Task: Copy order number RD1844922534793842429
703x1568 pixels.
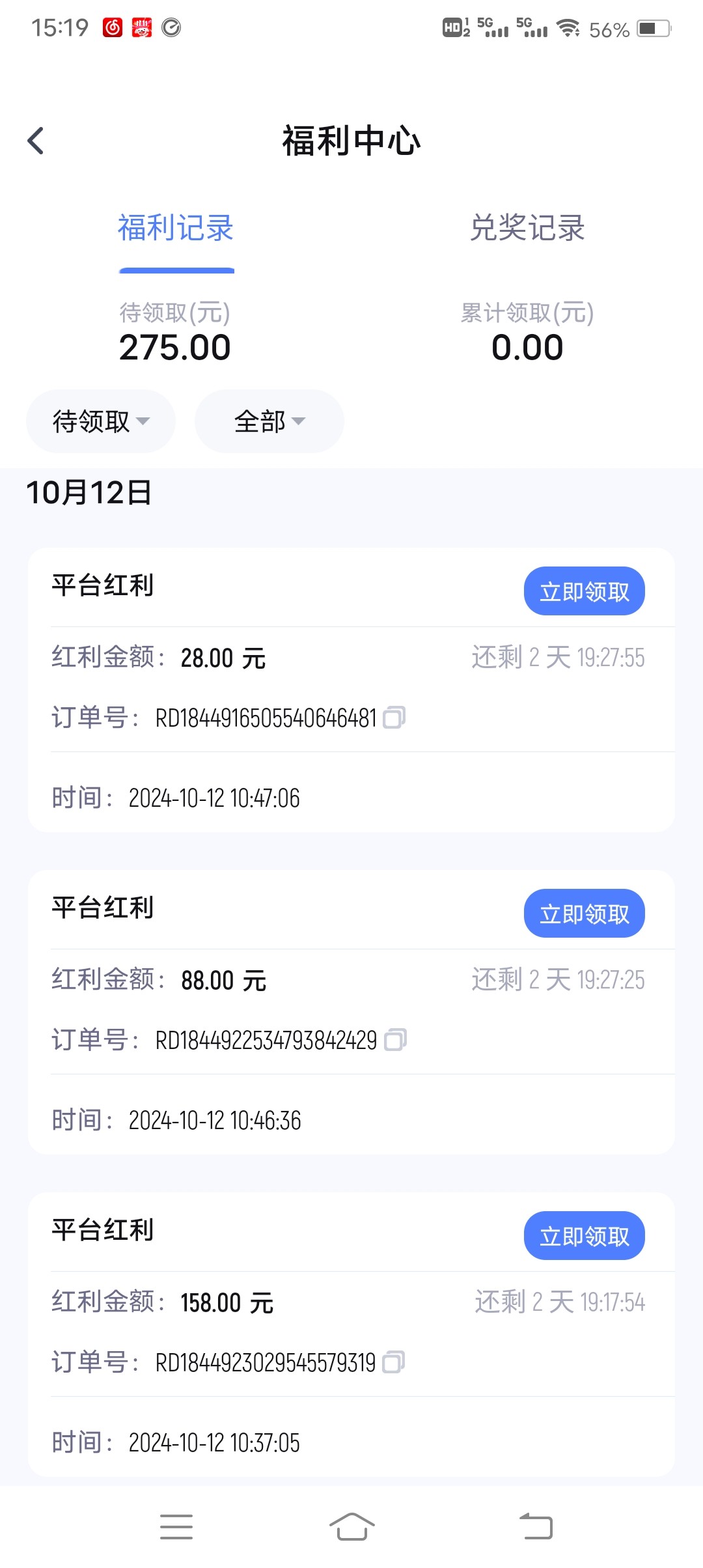Action: (395, 1040)
